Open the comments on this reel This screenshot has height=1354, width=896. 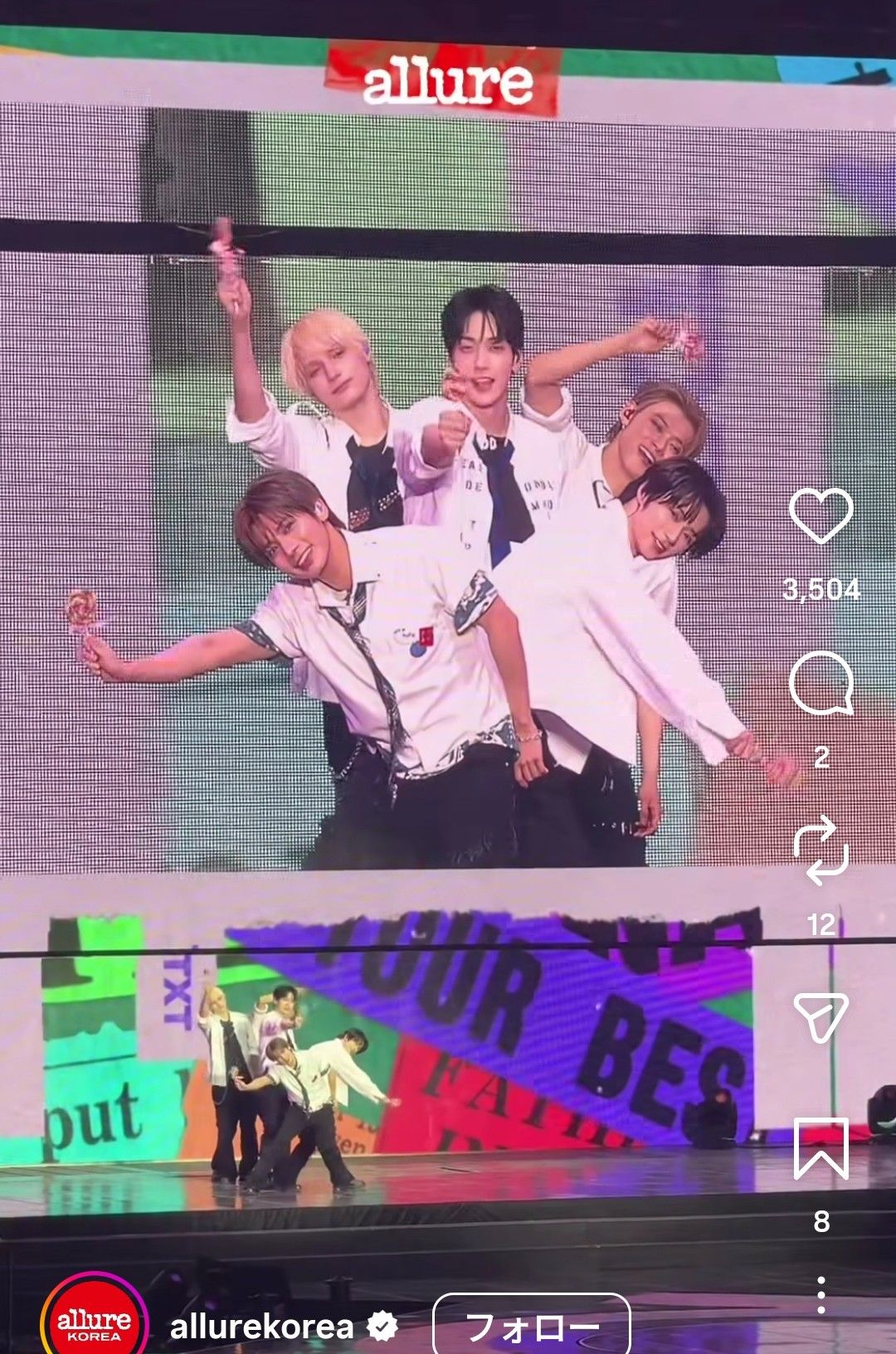(821, 684)
